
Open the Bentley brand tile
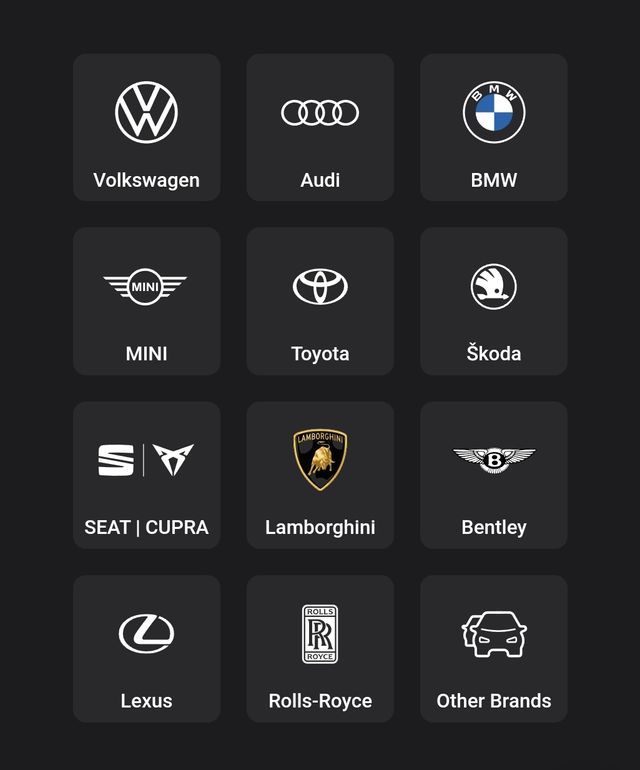(x=494, y=475)
